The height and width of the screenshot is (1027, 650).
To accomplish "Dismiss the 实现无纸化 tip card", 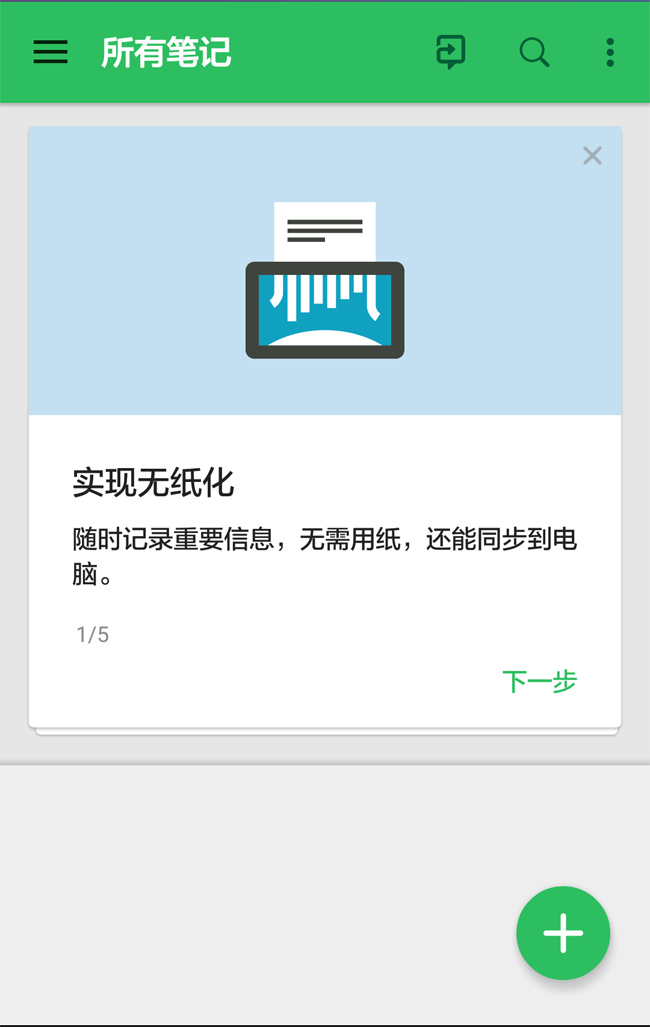I will 592,155.
